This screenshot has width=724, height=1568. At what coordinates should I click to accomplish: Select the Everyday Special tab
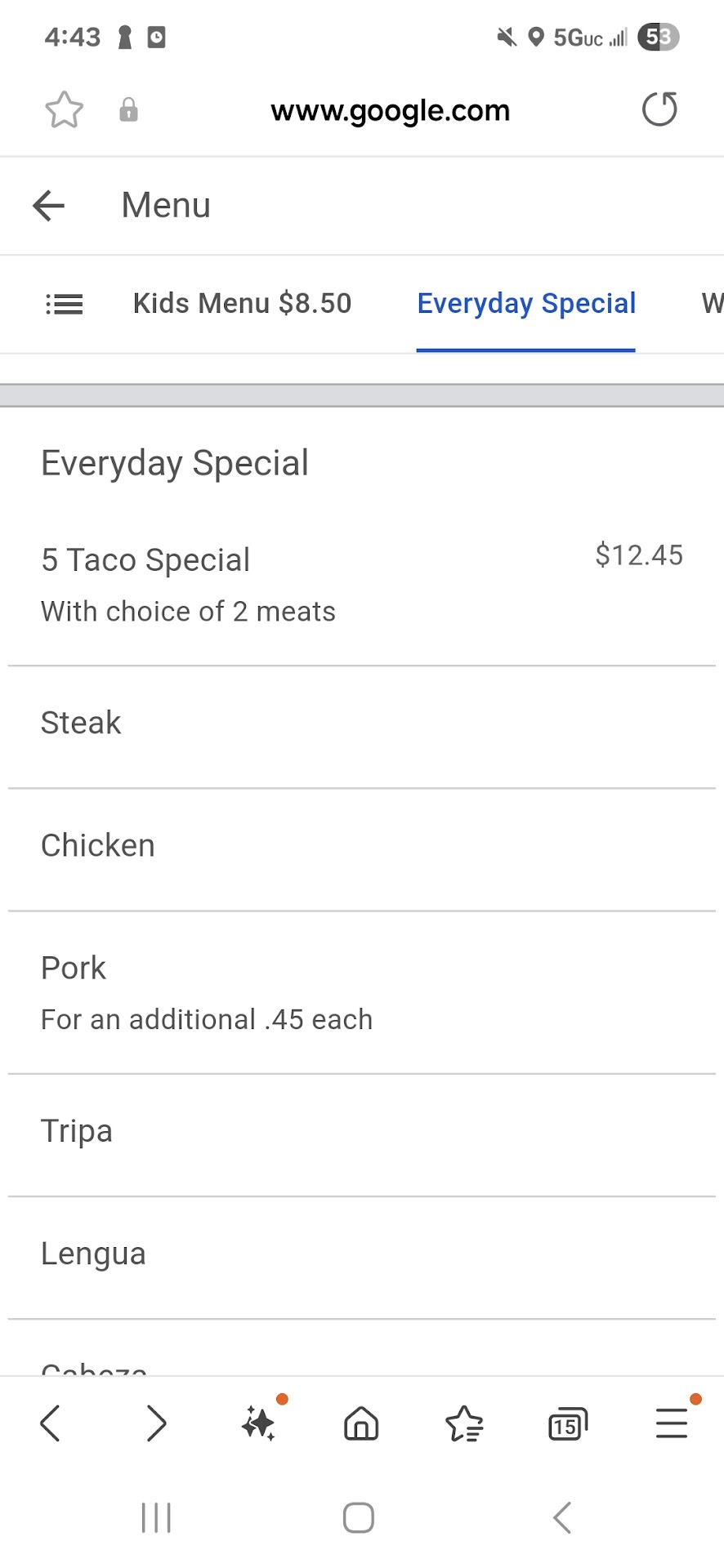(x=526, y=304)
